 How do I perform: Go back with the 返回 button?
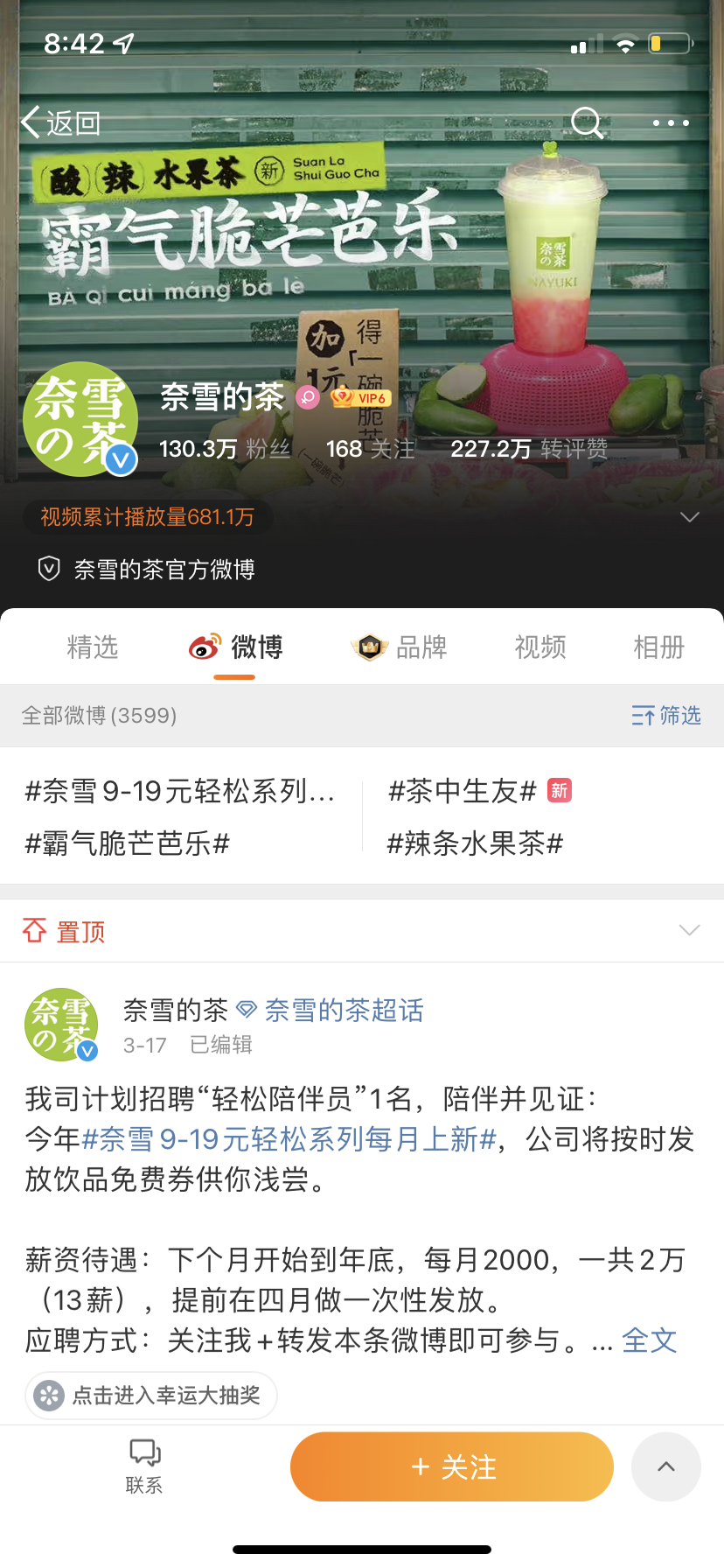(x=61, y=122)
